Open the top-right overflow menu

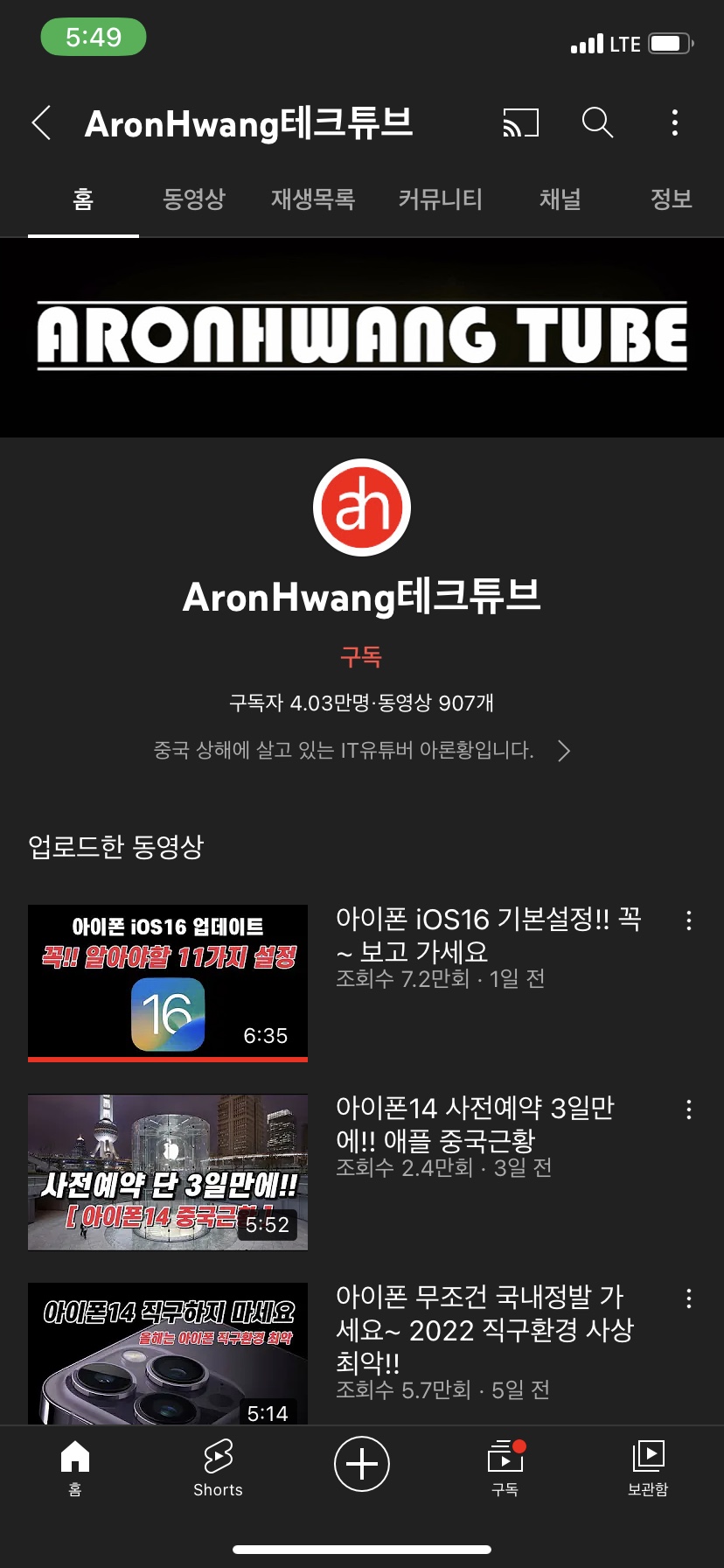point(674,122)
